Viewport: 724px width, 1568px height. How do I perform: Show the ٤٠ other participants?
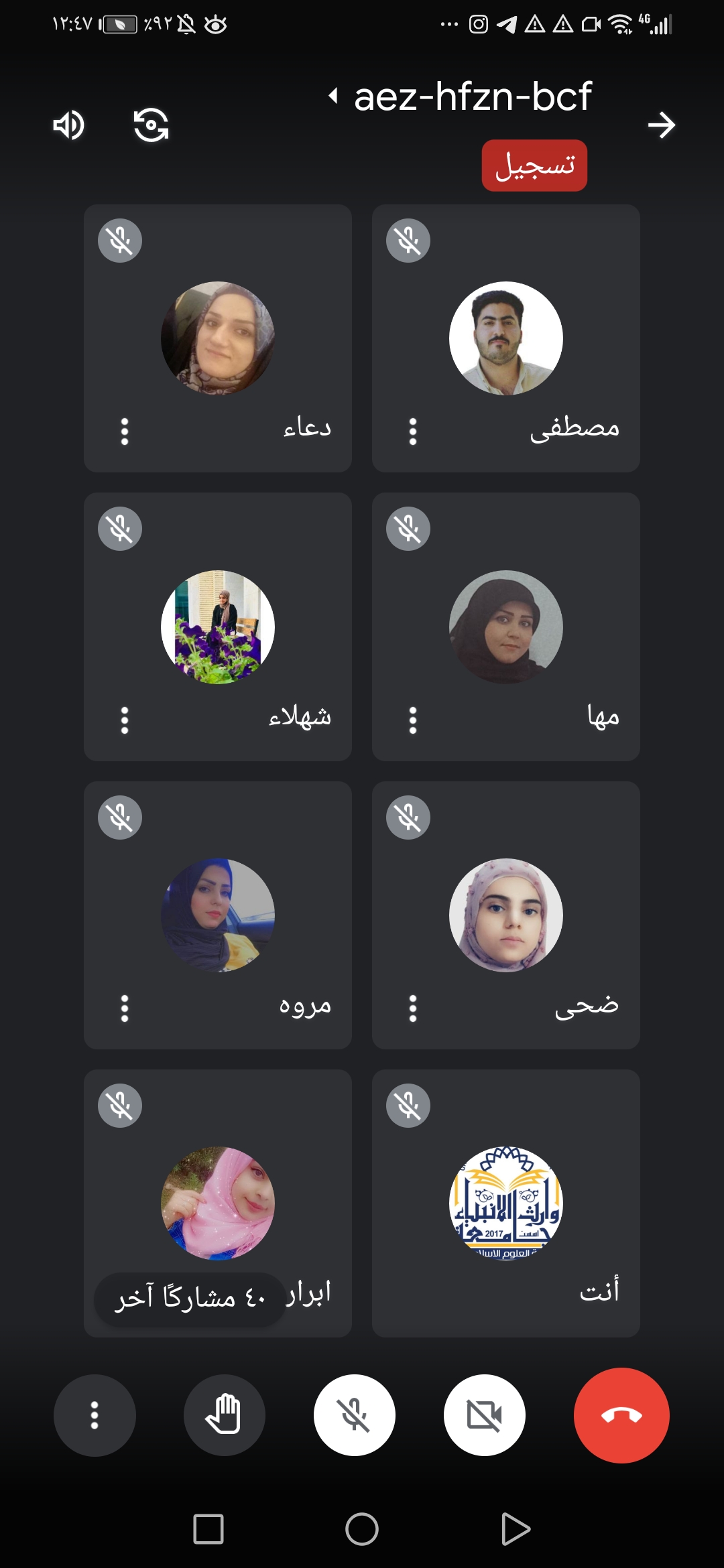coord(190,1299)
